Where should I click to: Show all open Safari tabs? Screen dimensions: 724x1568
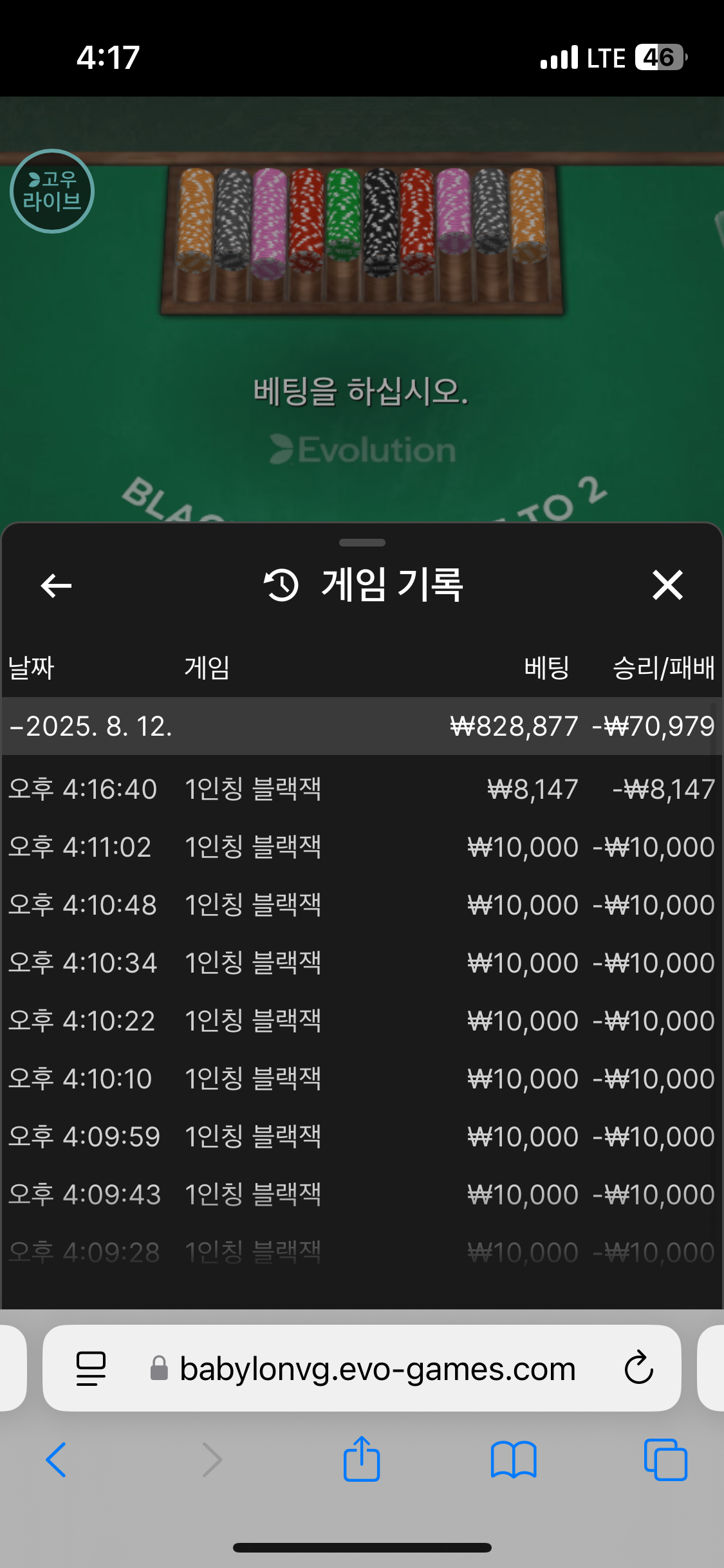tap(665, 1460)
